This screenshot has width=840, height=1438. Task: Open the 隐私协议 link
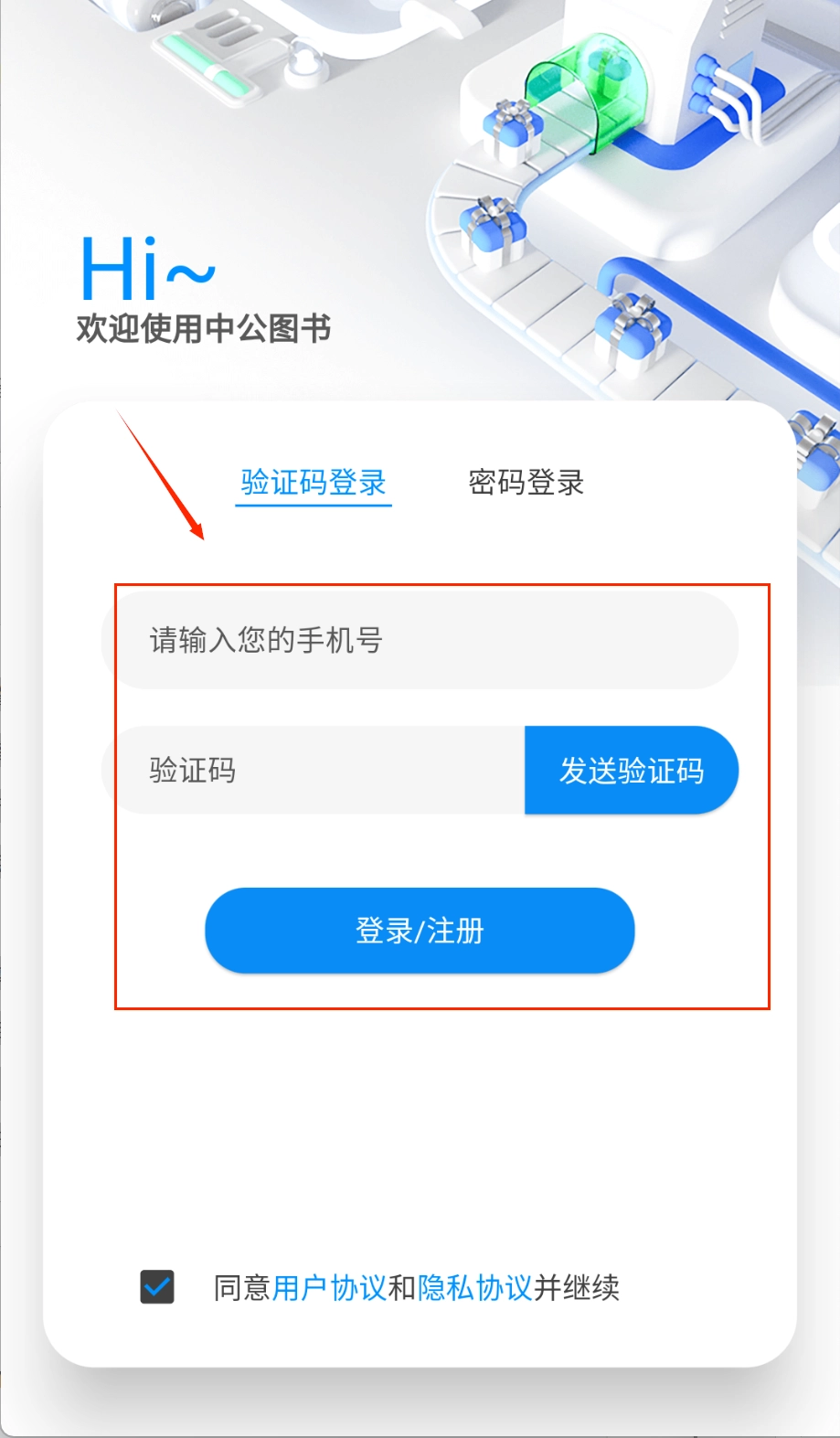coord(474,1287)
